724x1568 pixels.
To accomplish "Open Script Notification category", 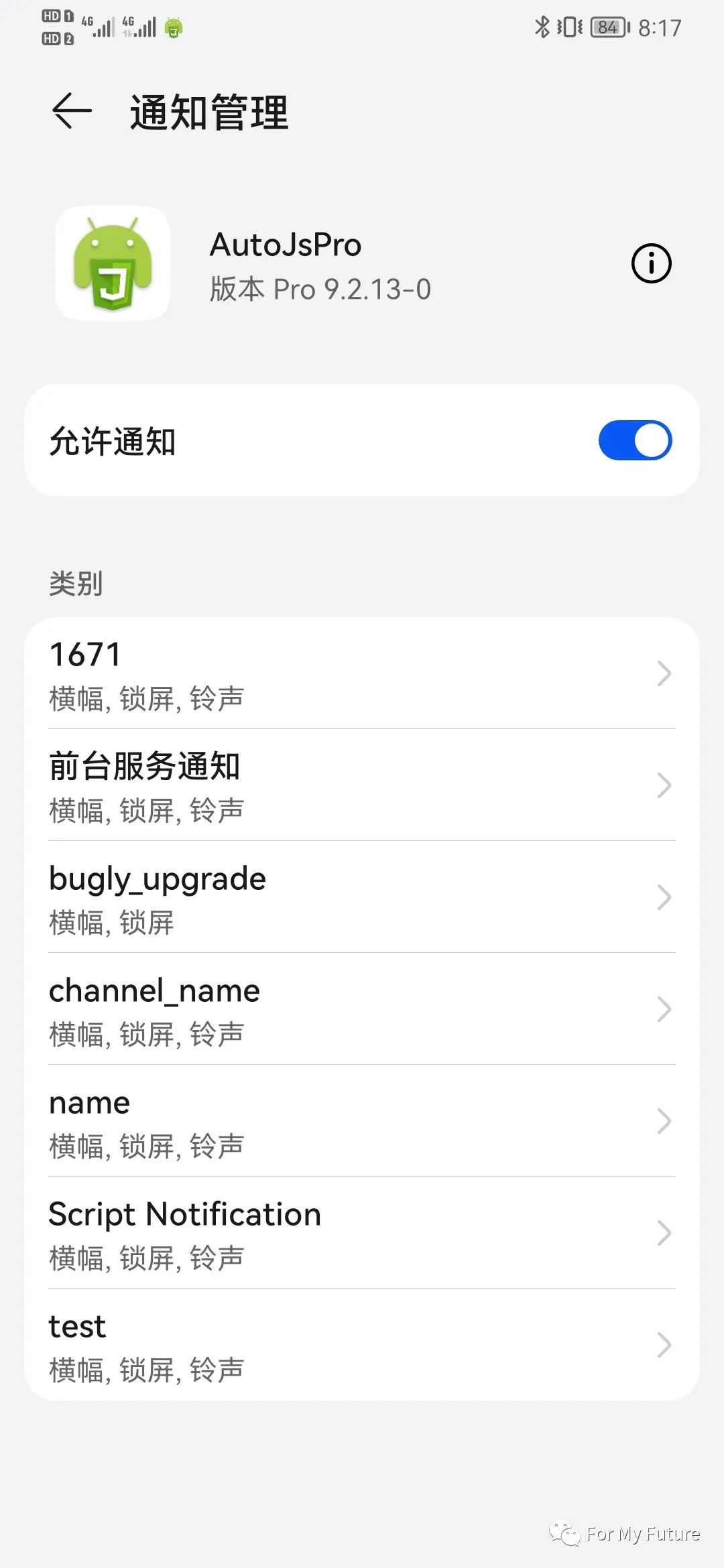I will click(362, 1233).
